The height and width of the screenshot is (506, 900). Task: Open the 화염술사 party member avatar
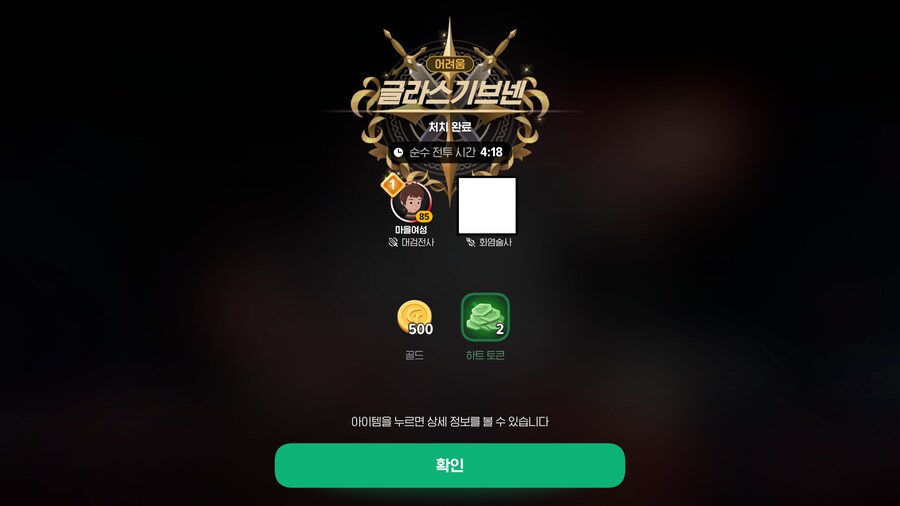(x=487, y=205)
